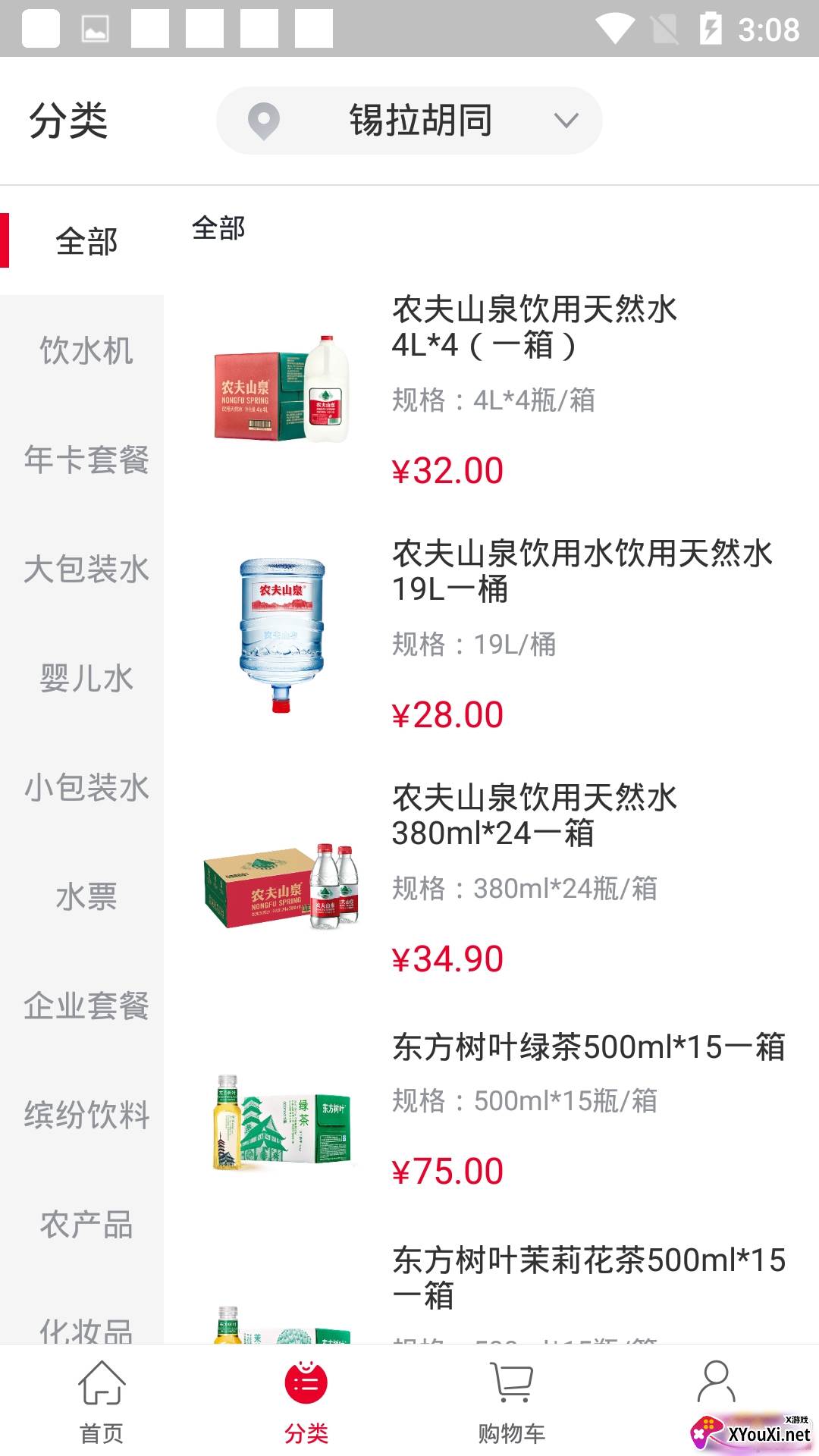Open the 缤纷饮料 category

[x=82, y=1115]
